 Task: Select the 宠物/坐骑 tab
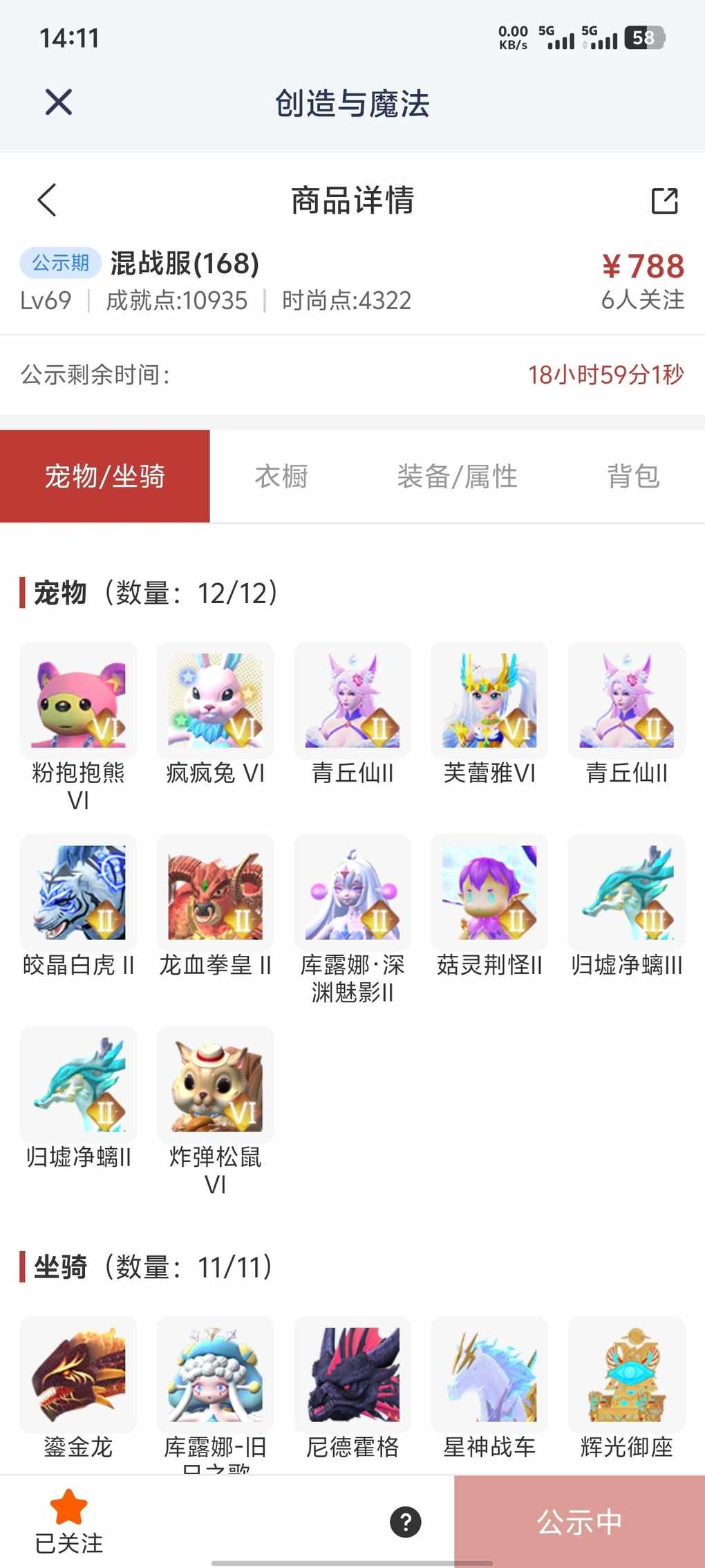coord(105,477)
